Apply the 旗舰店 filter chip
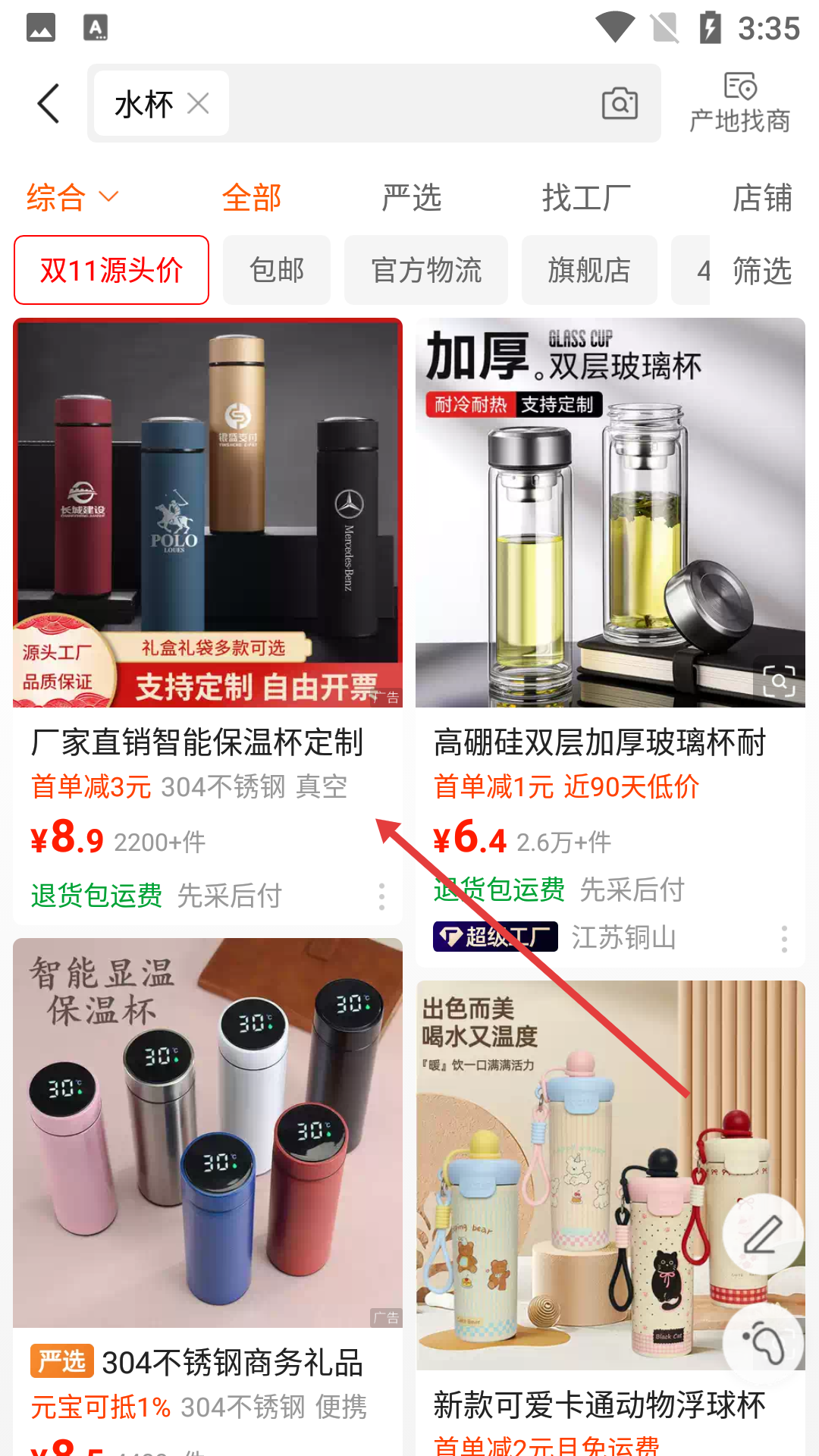The height and width of the screenshot is (1456, 819). 589,270
